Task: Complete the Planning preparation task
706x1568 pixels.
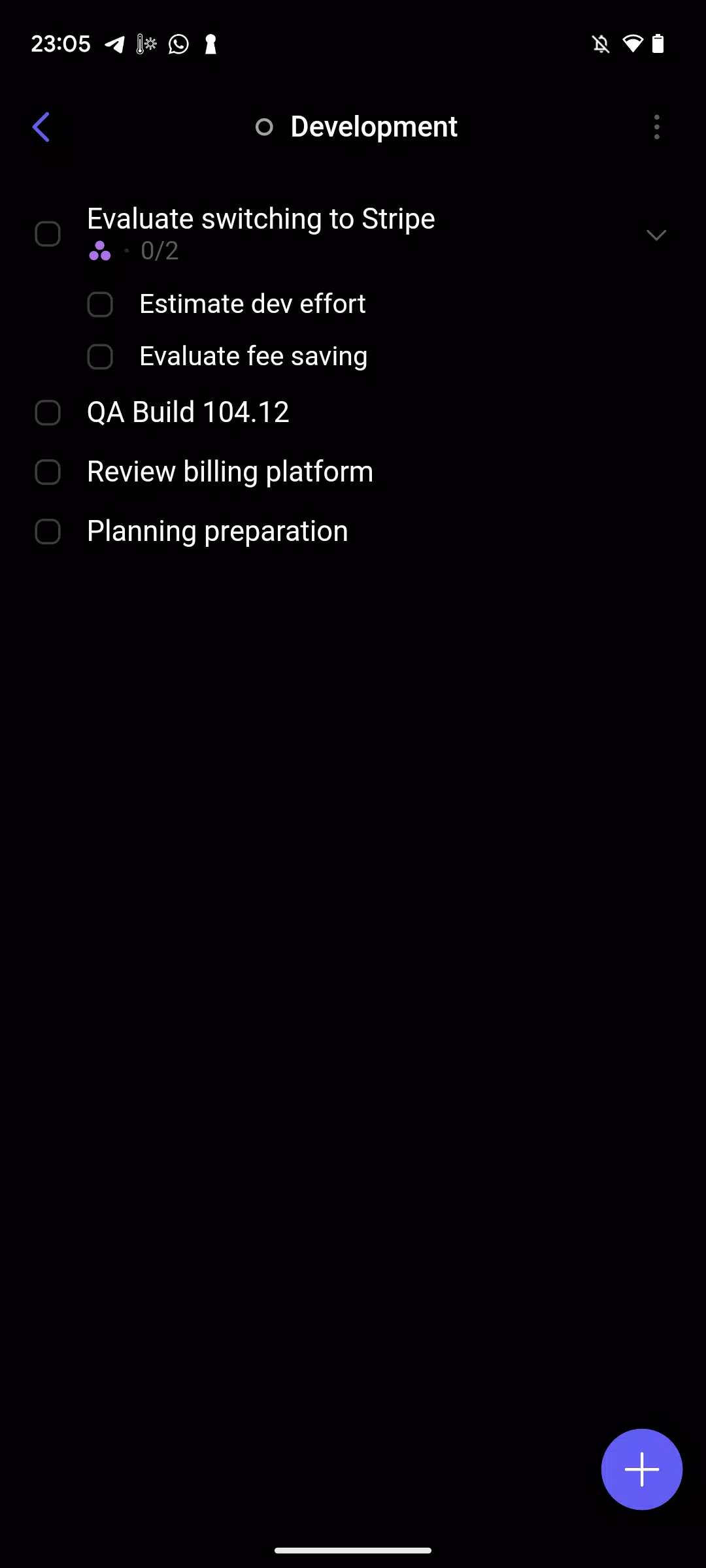Action: tap(48, 532)
